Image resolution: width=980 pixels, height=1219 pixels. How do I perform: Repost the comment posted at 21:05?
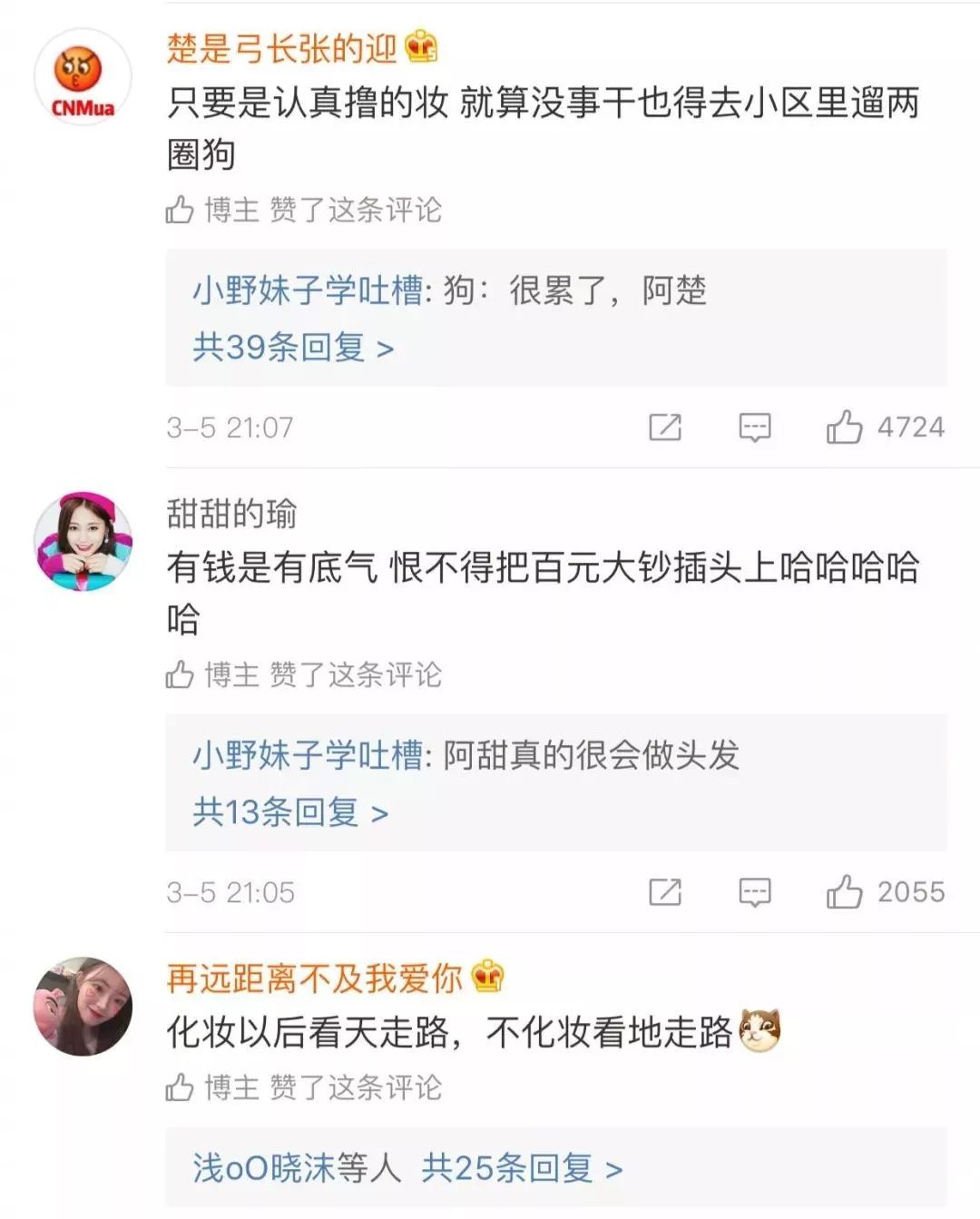tap(665, 892)
